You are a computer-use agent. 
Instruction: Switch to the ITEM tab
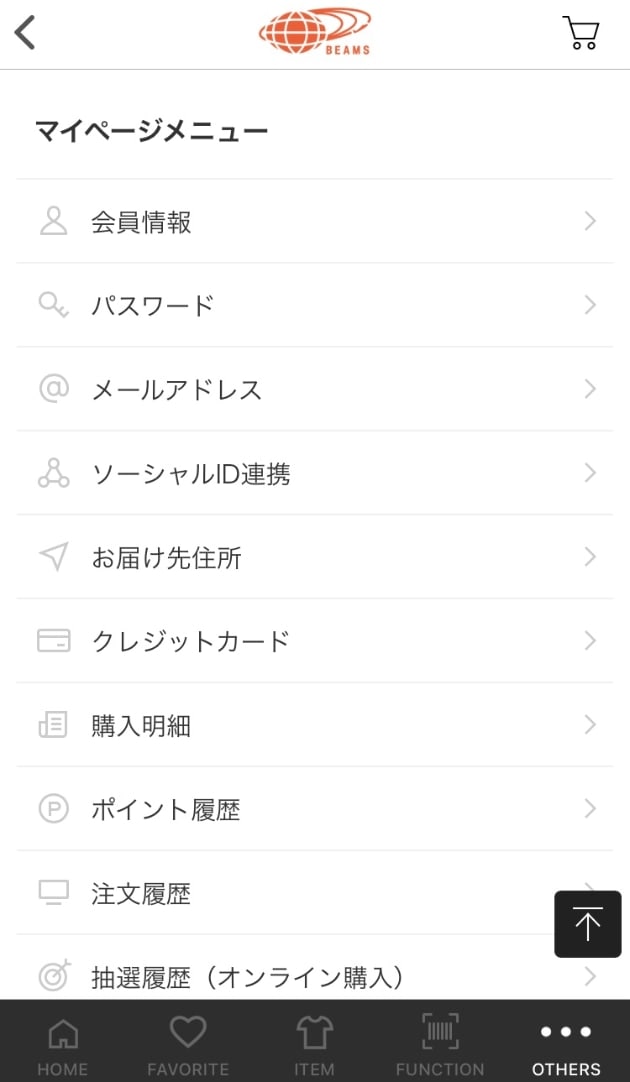[x=314, y=1043]
